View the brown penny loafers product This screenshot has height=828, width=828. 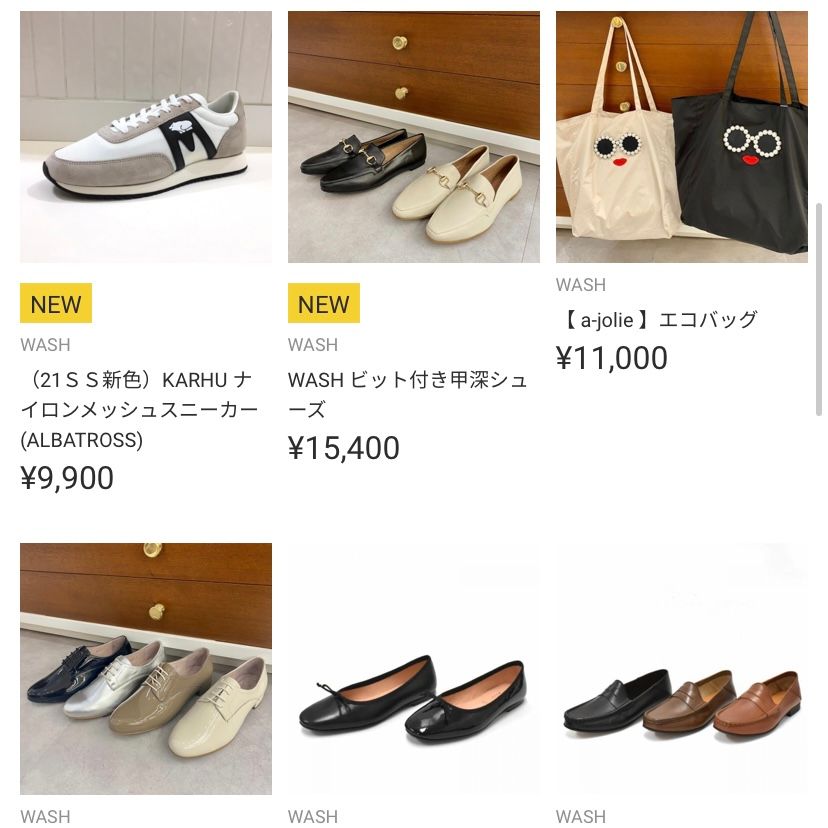[681, 668]
